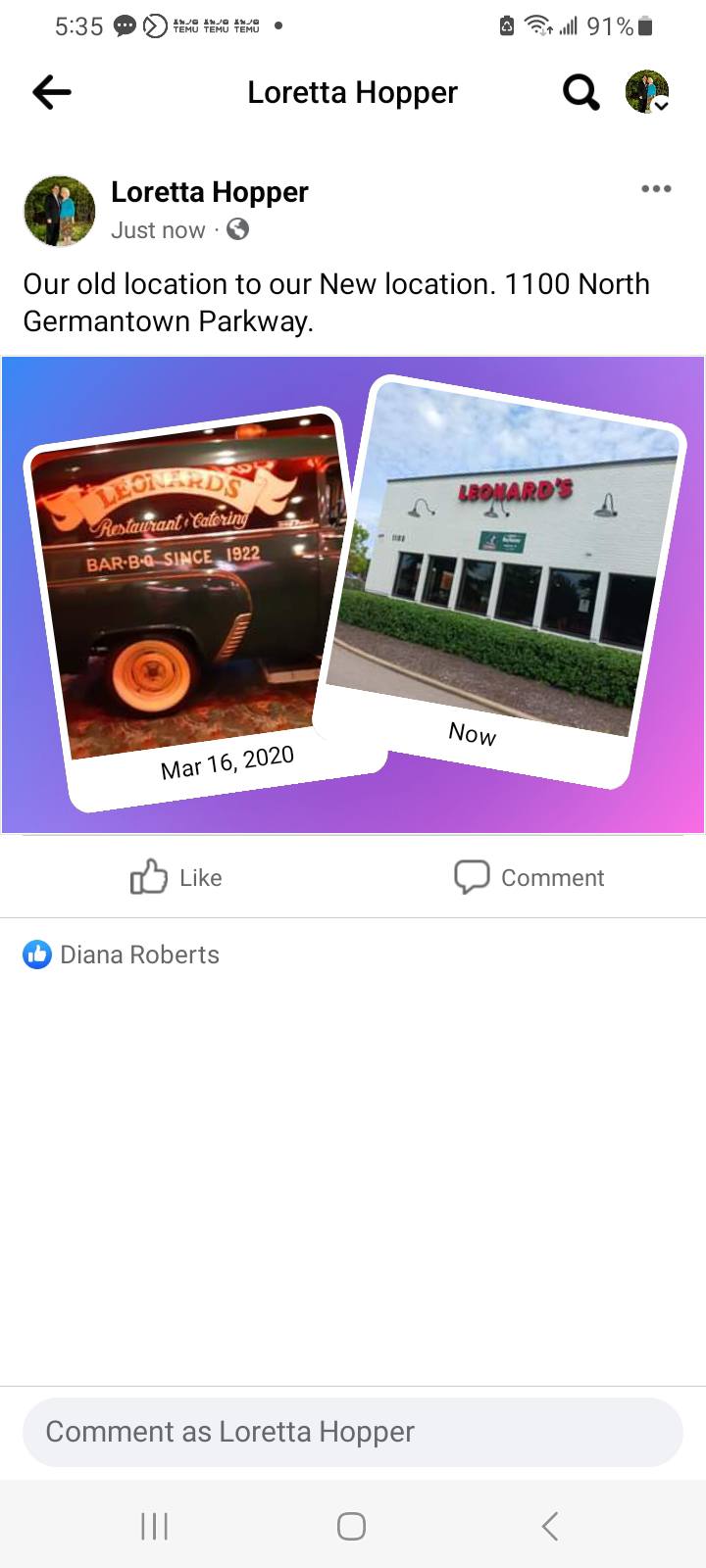Open search on Loretta Hopper's profile
Screen dimensions: 706x1568
pyautogui.click(x=580, y=93)
